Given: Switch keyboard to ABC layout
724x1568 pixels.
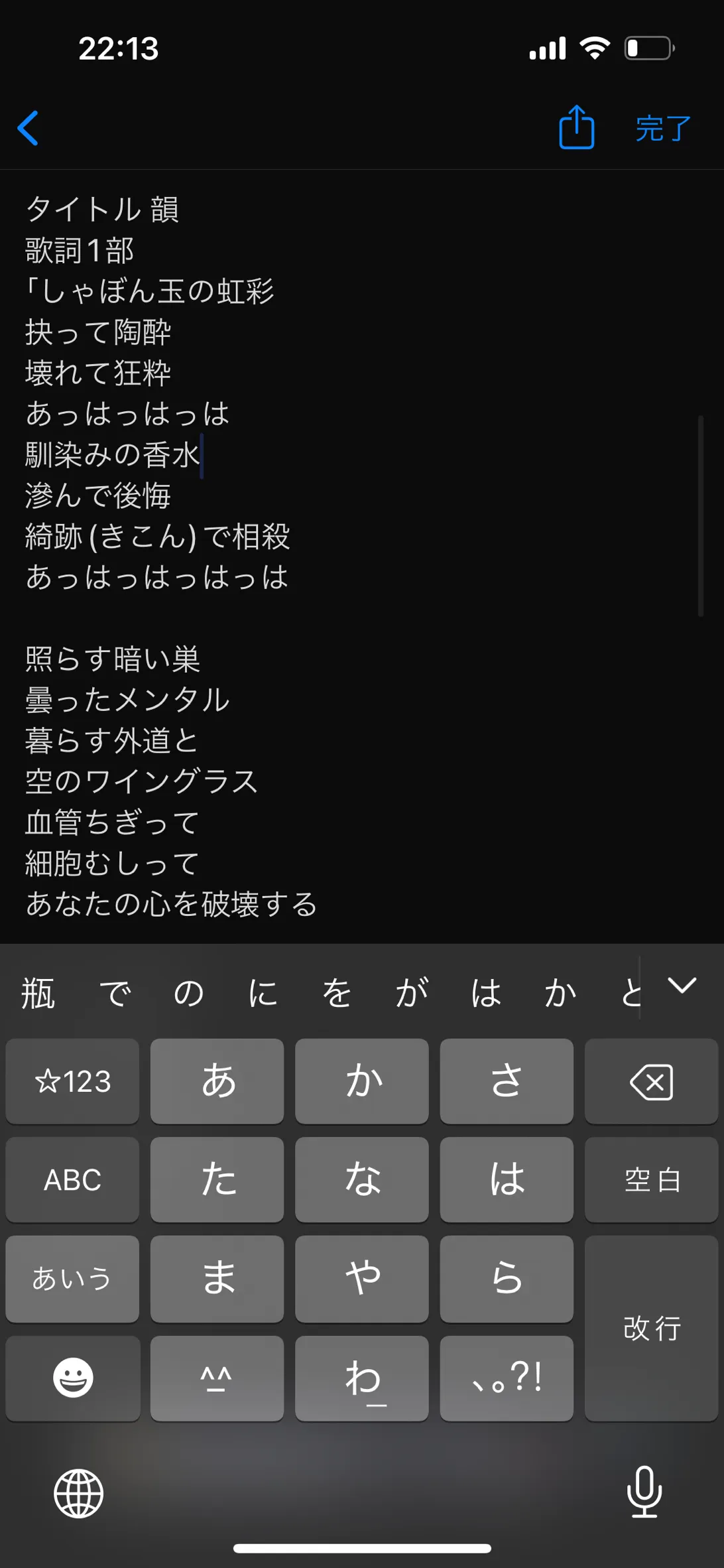Looking at the screenshot, I should (72, 1179).
